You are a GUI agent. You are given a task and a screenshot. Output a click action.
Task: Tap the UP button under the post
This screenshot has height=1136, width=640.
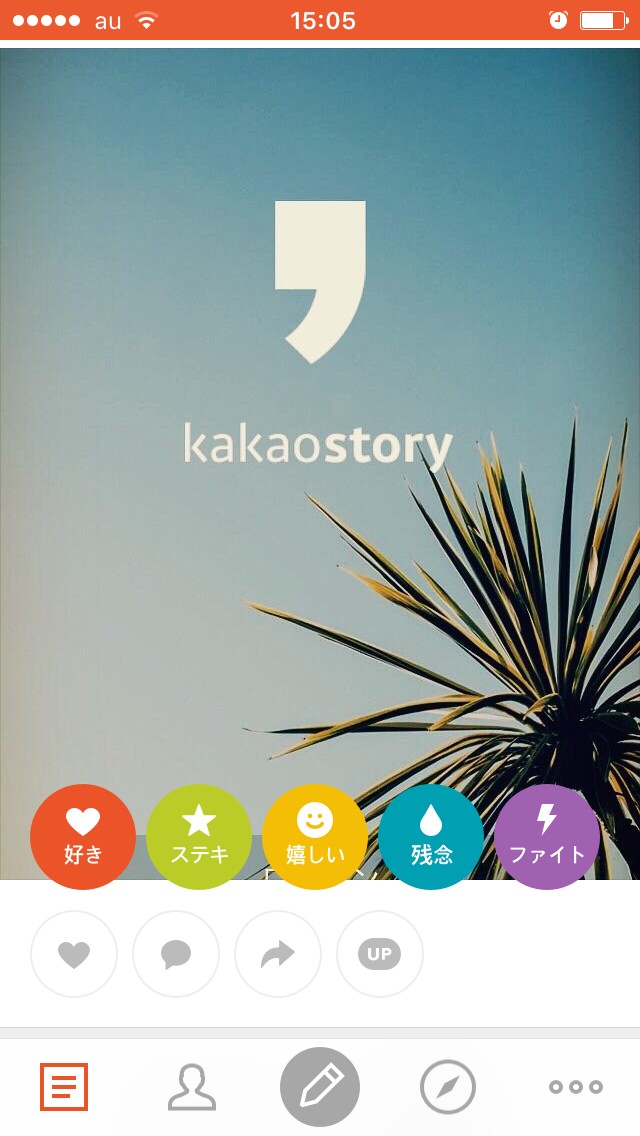pos(380,954)
